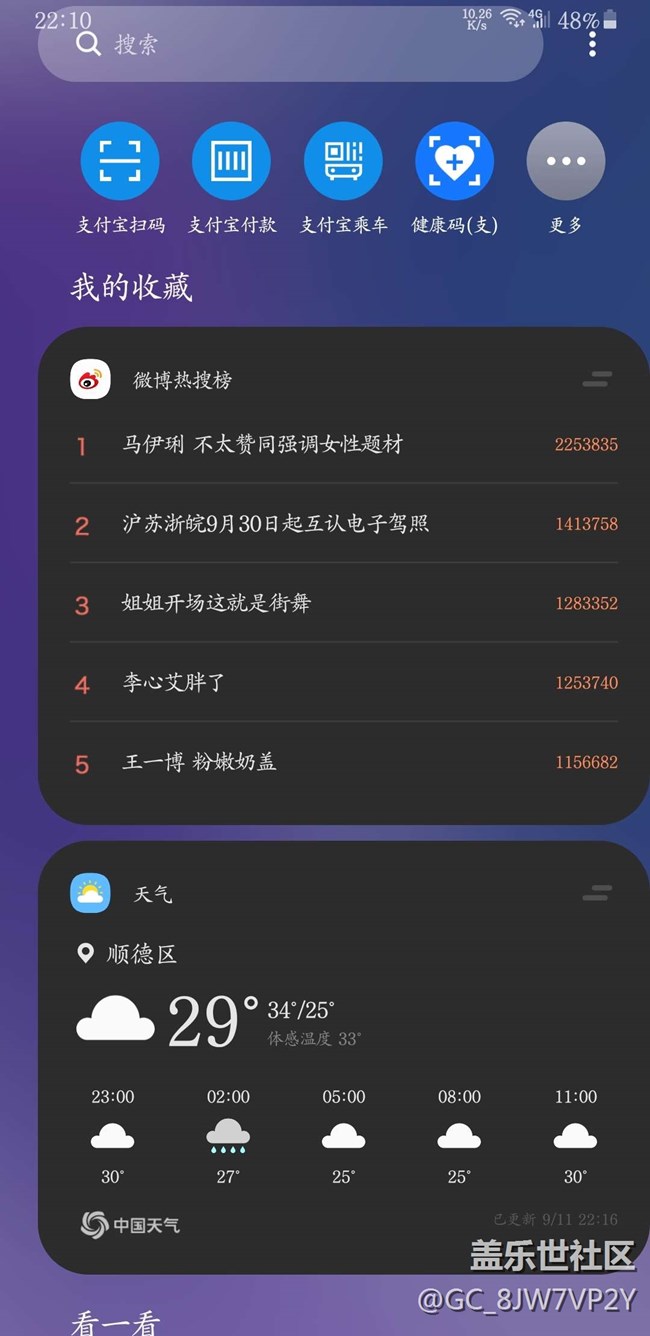Open the 支付宝付款 shortcut
Image resolution: width=650 pixels, height=1336 pixels.
(x=232, y=180)
